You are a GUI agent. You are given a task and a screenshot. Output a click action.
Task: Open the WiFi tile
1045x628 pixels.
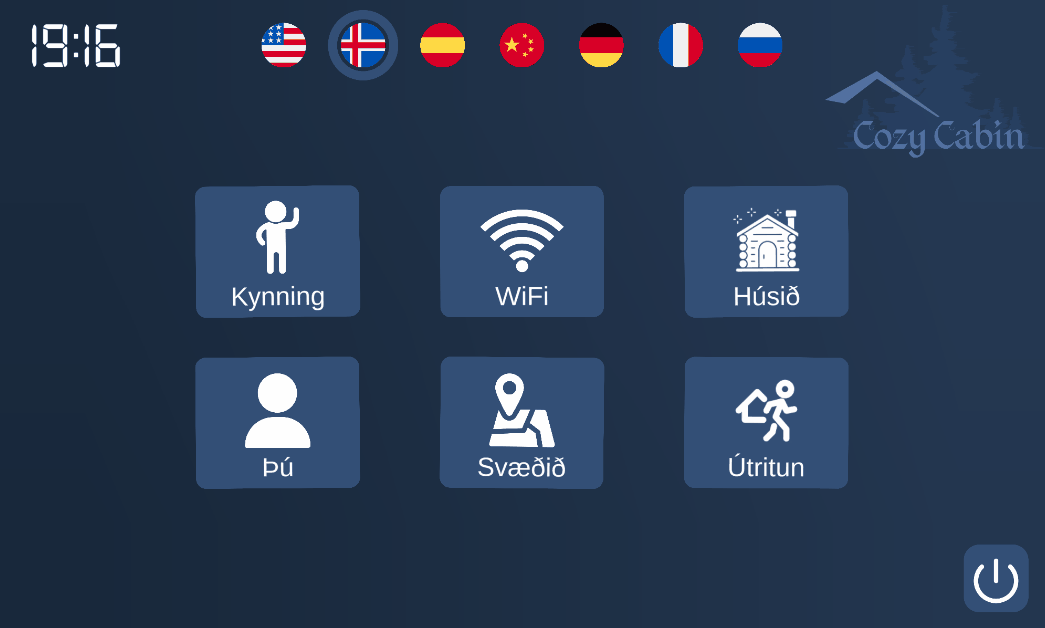click(522, 252)
